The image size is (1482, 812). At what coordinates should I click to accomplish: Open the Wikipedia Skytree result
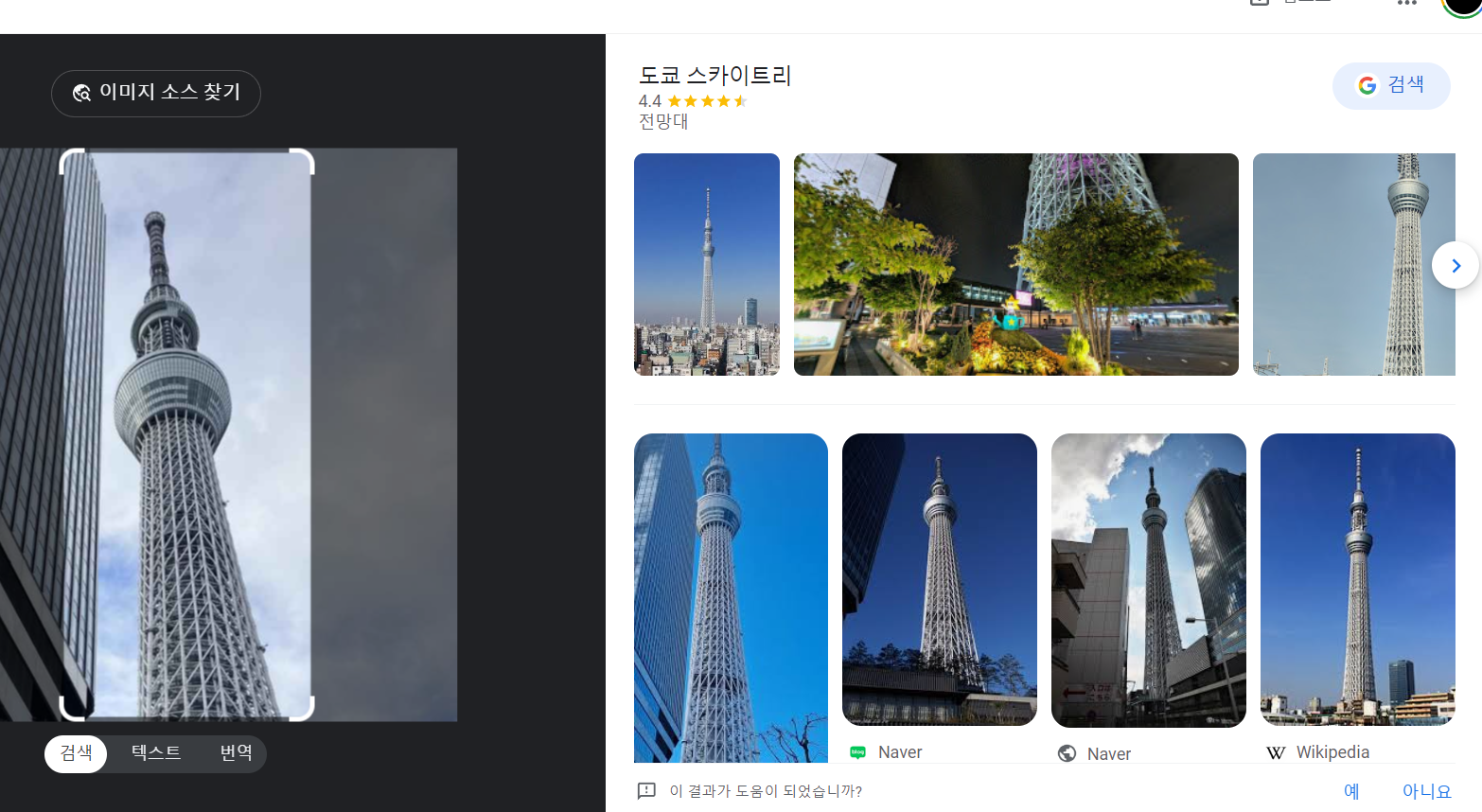(x=1357, y=579)
